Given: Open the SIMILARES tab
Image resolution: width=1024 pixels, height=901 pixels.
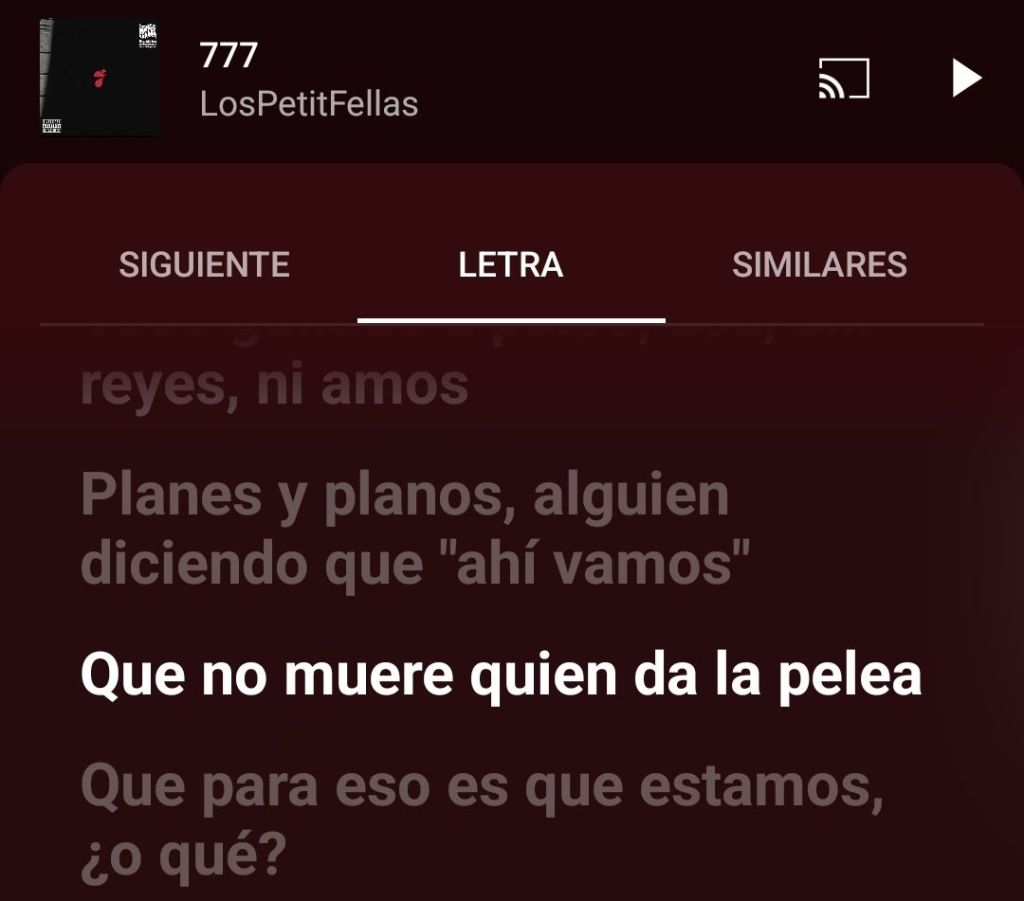Looking at the screenshot, I should tap(819, 265).
